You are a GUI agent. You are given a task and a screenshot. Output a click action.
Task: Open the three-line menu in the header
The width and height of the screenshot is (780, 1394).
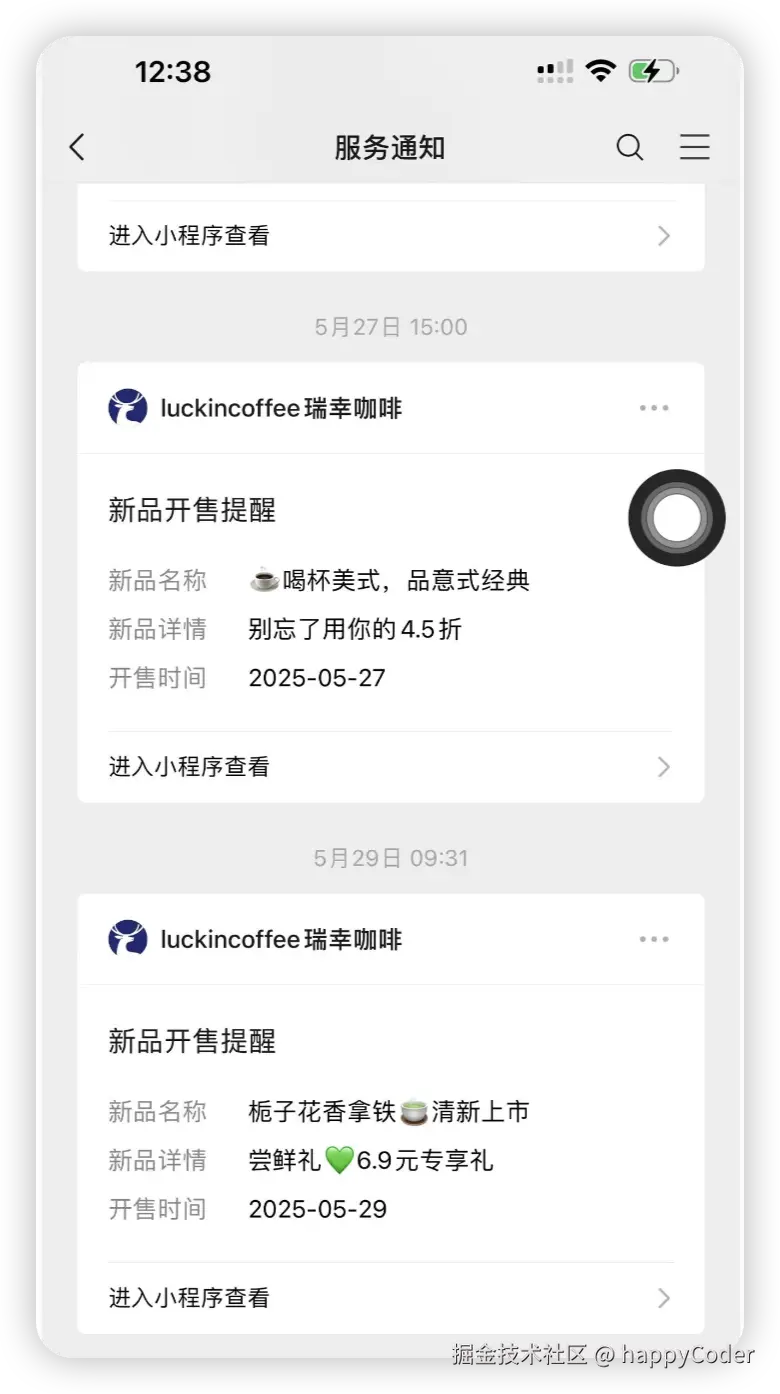click(x=694, y=148)
